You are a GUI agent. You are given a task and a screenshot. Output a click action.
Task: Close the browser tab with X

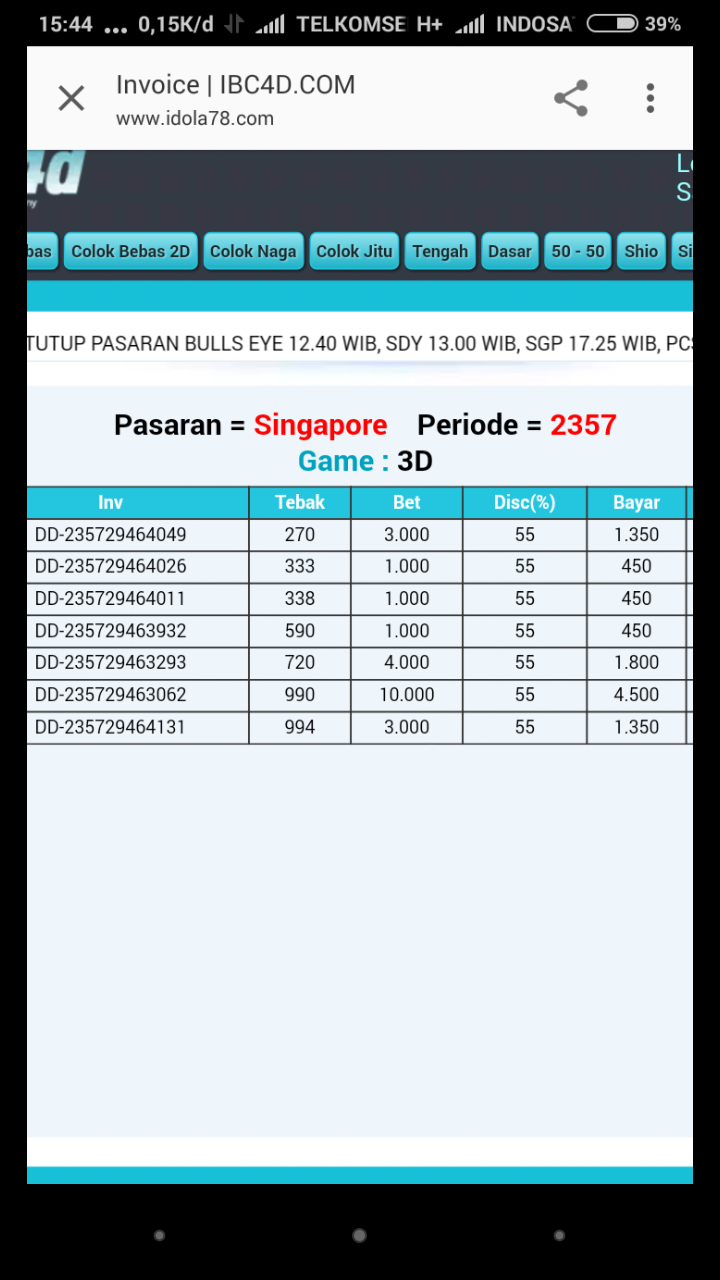point(71,98)
